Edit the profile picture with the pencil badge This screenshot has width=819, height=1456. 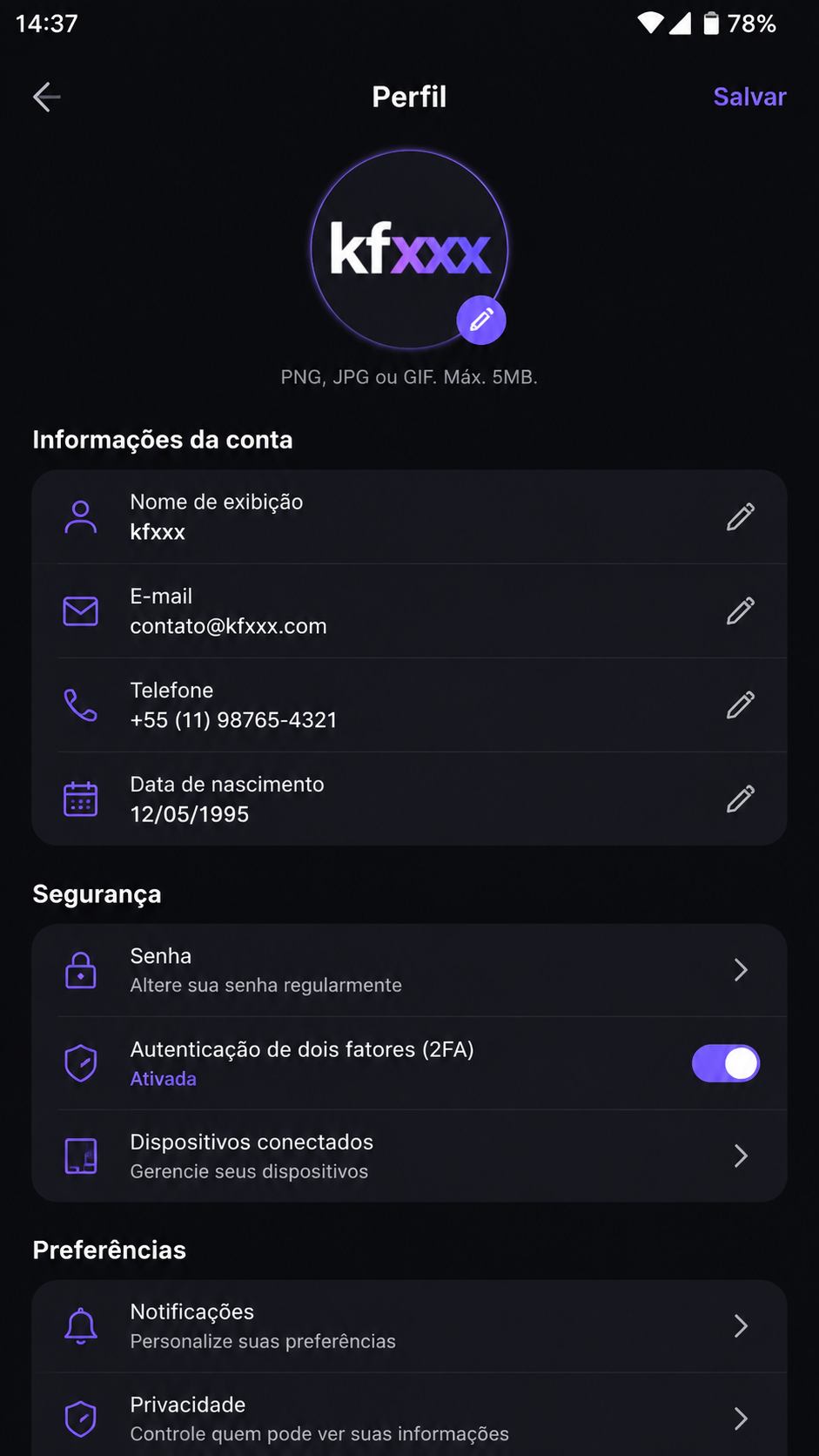[x=481, y=320]
